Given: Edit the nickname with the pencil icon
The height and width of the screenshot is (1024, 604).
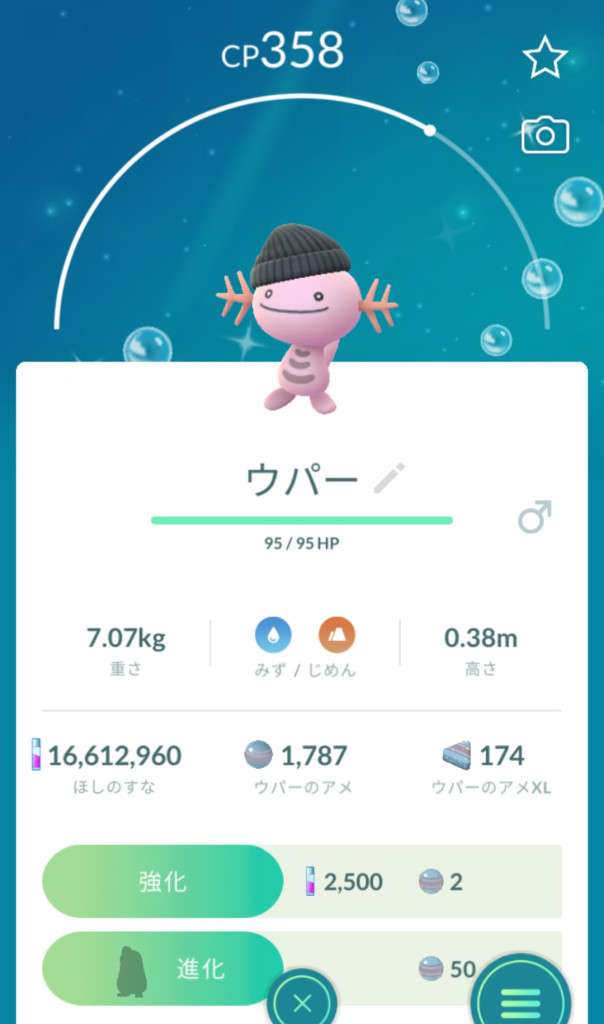Looking at the screenshot, I should (388, 478).
